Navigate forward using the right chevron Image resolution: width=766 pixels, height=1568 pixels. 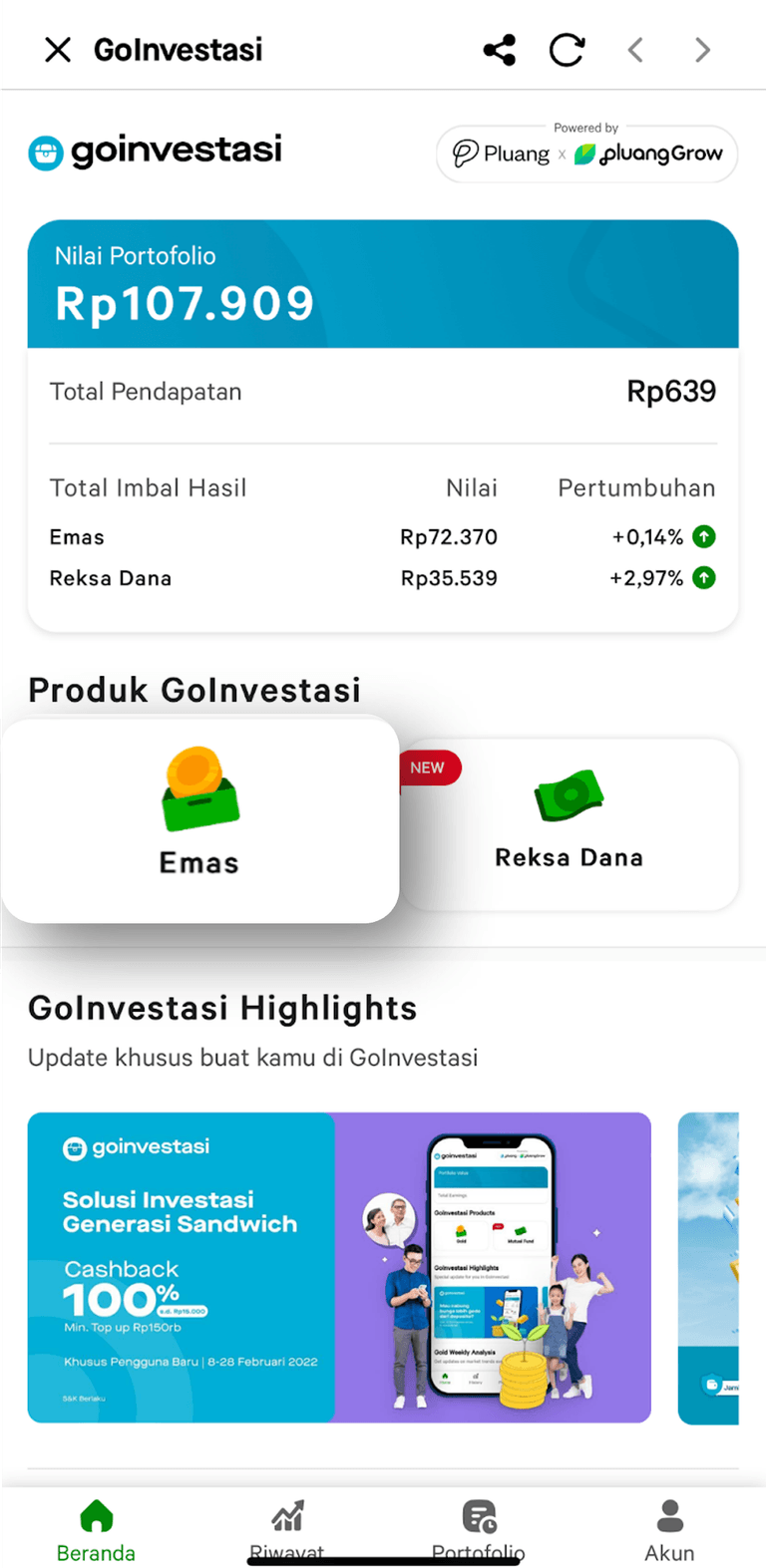[702, 49]
